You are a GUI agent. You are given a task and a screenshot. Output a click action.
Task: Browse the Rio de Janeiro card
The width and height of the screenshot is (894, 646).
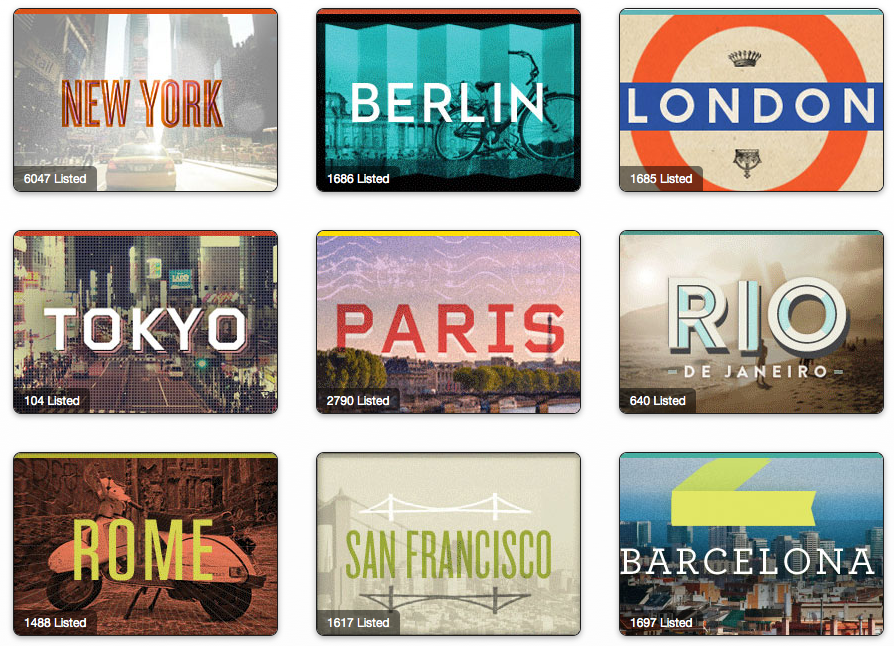click(751, 322)
